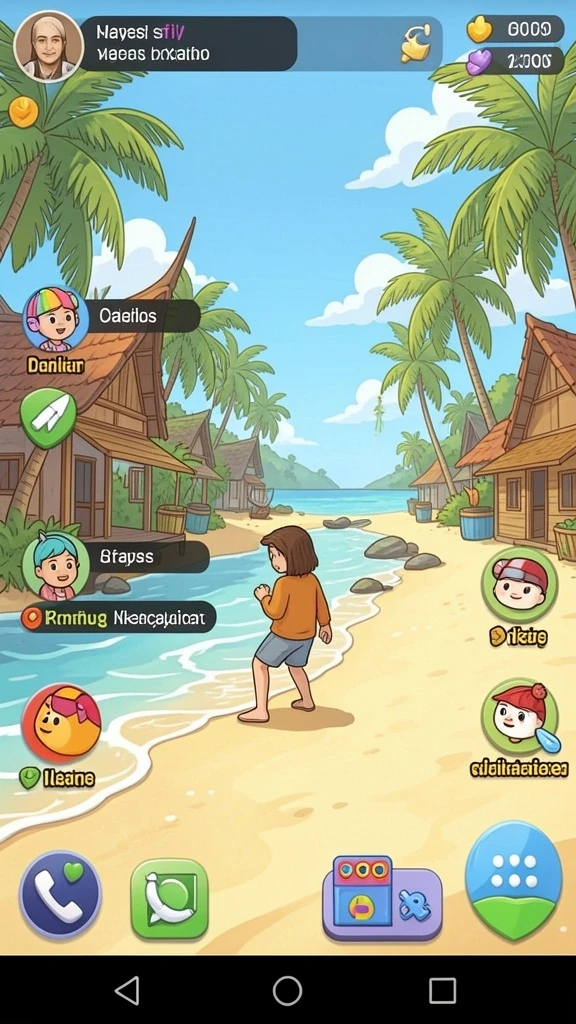This screenshot has width=576, height=1024.
Task: Open the green chat message button
Action: [x=169, y=899]
